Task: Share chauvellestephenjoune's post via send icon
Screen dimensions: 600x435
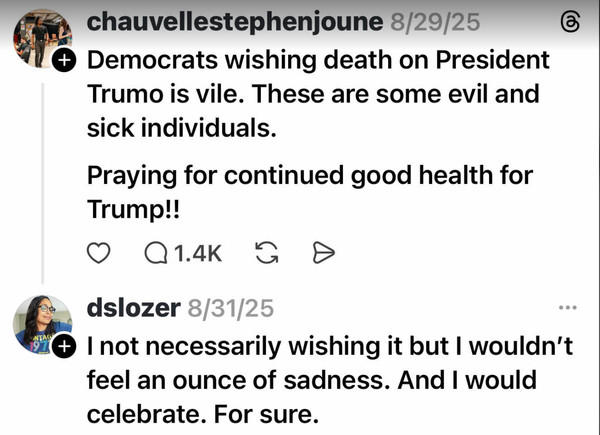Action: 323,254
